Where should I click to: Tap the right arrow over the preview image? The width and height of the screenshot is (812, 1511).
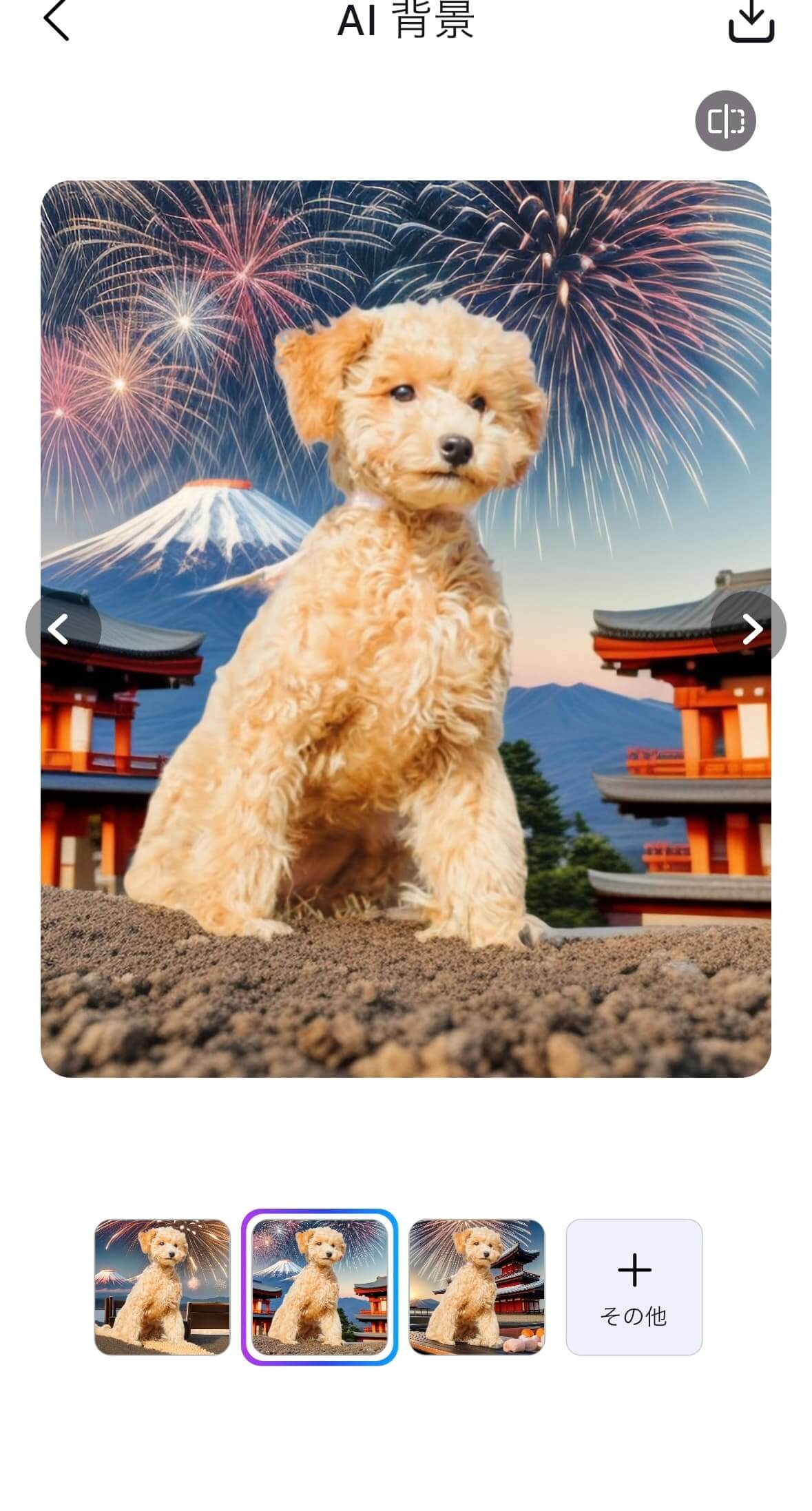click(x=751, y=629)
